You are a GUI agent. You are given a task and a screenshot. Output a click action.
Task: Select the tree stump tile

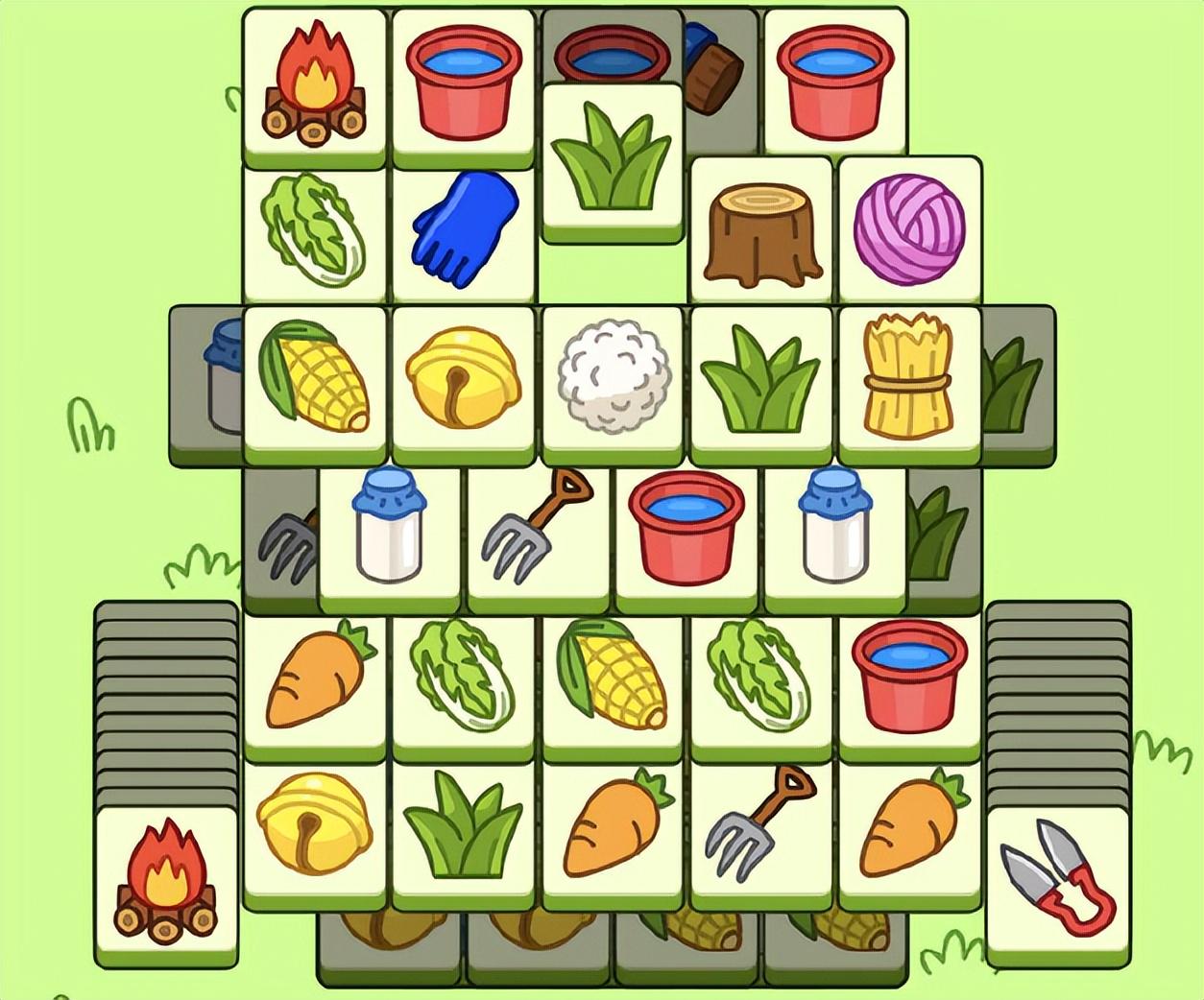[761, 229]
